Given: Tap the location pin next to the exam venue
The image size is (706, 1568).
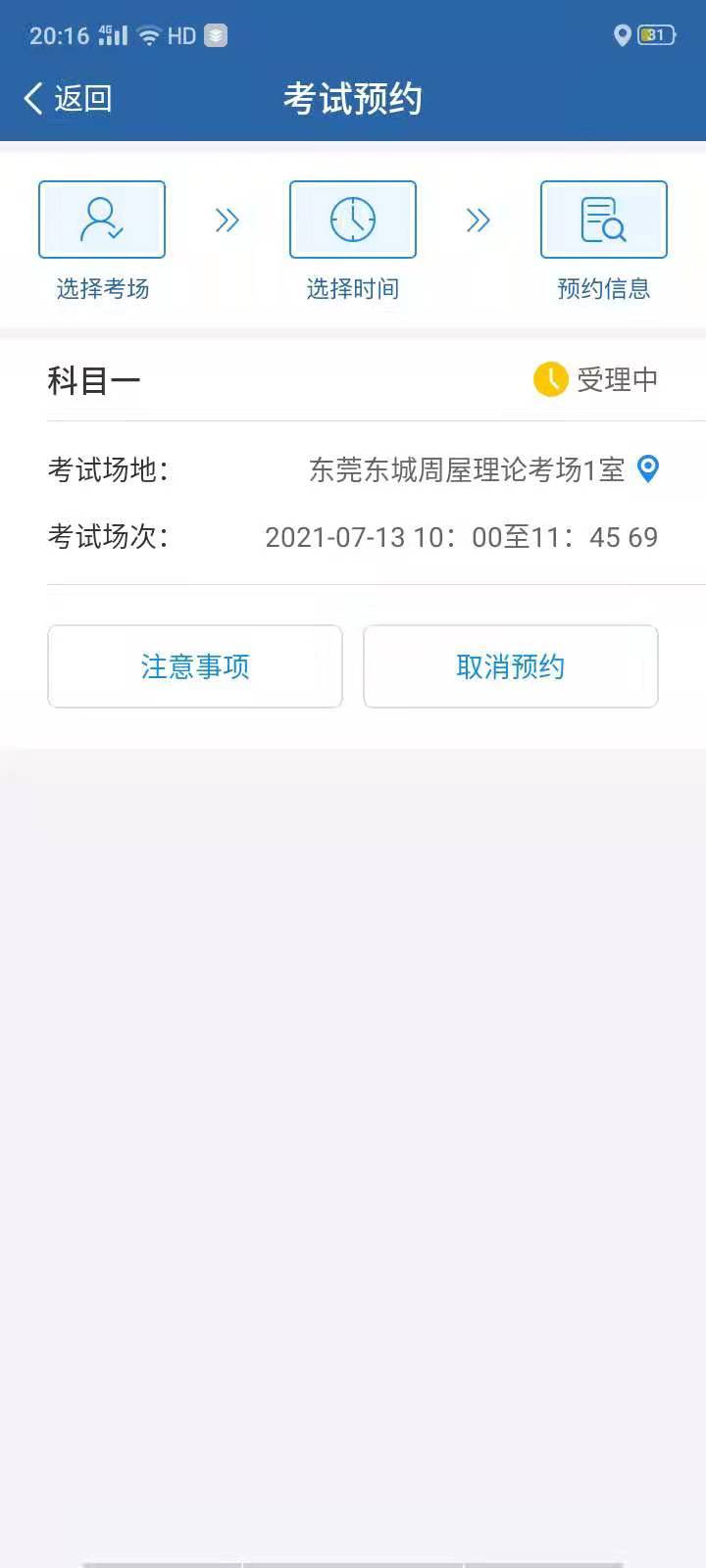Looking at the screenshot, I should point(646,469).
